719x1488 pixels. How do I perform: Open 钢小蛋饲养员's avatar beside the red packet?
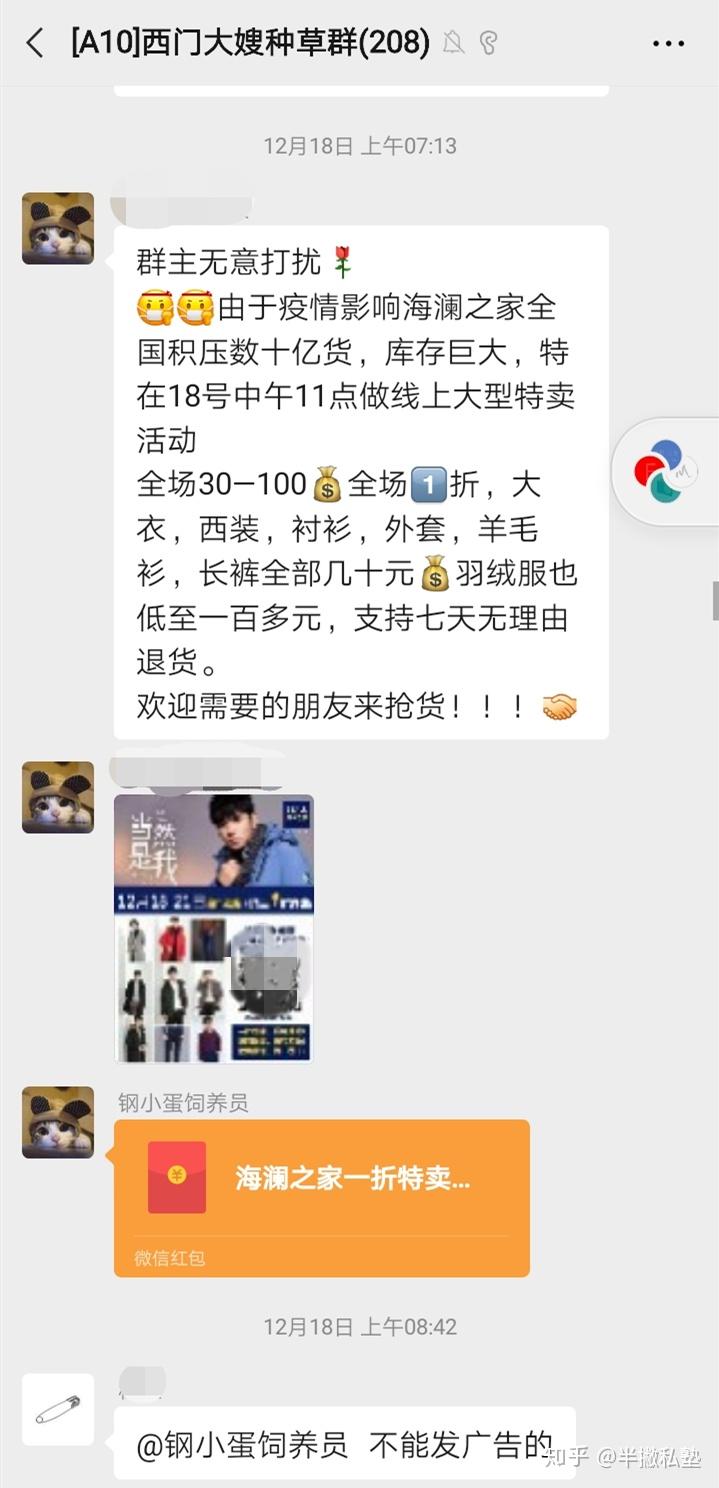tap(58, 1122)
